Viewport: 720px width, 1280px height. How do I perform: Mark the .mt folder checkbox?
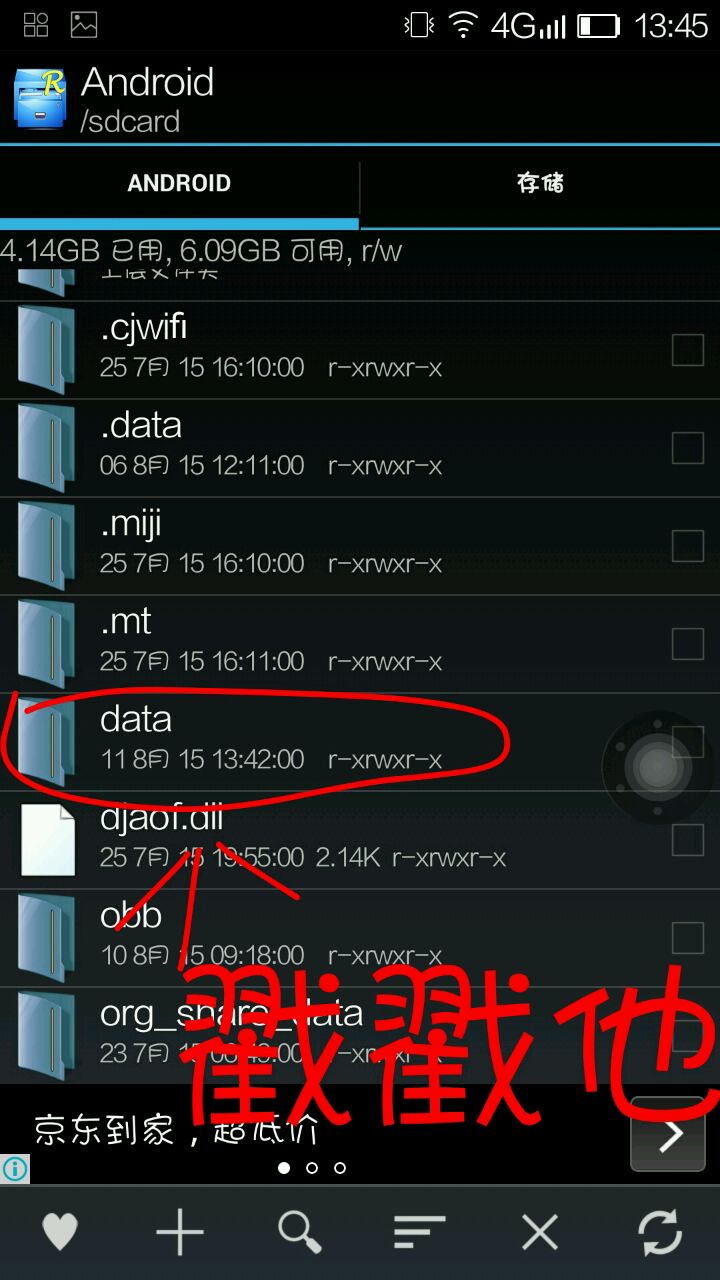(687, 644)
